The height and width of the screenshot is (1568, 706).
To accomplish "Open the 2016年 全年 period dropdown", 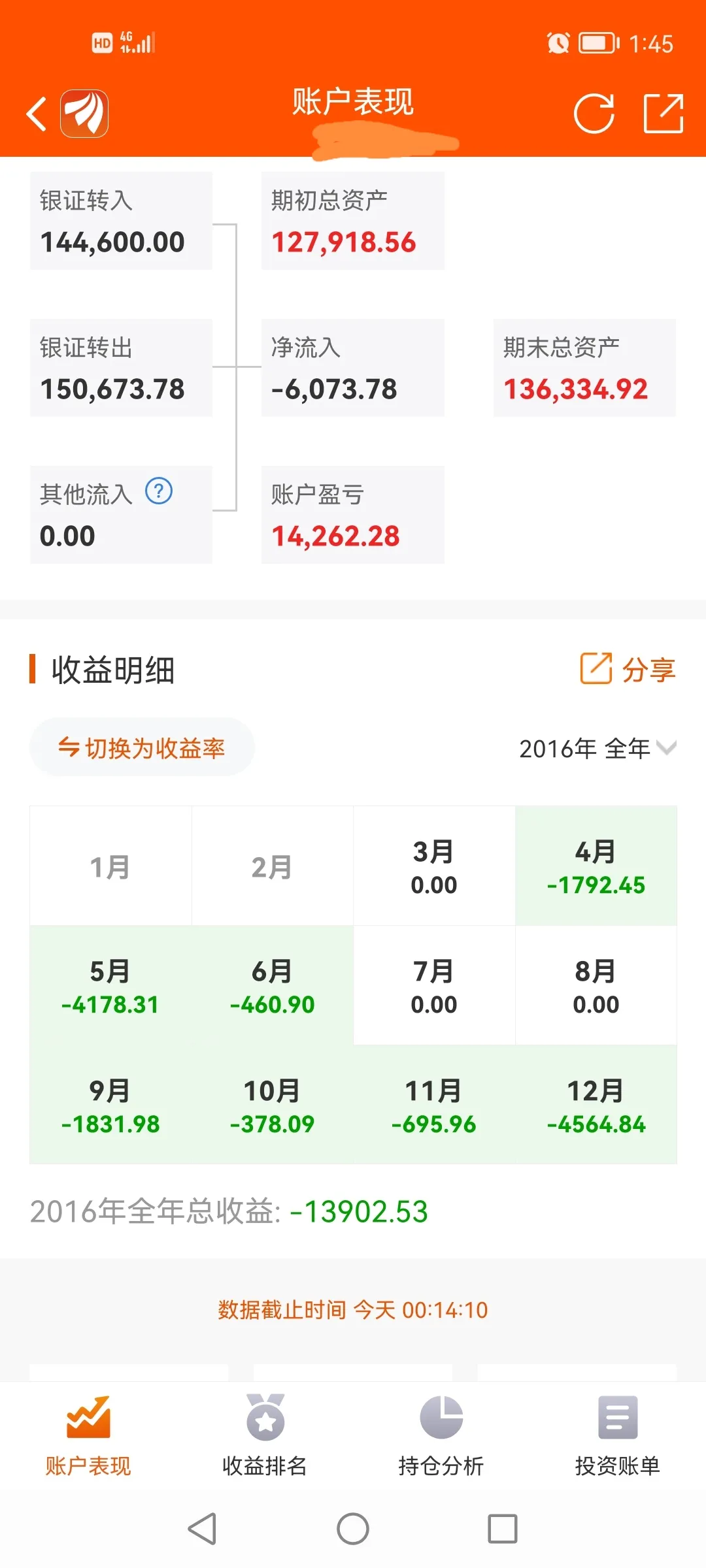I will (597, 748).
